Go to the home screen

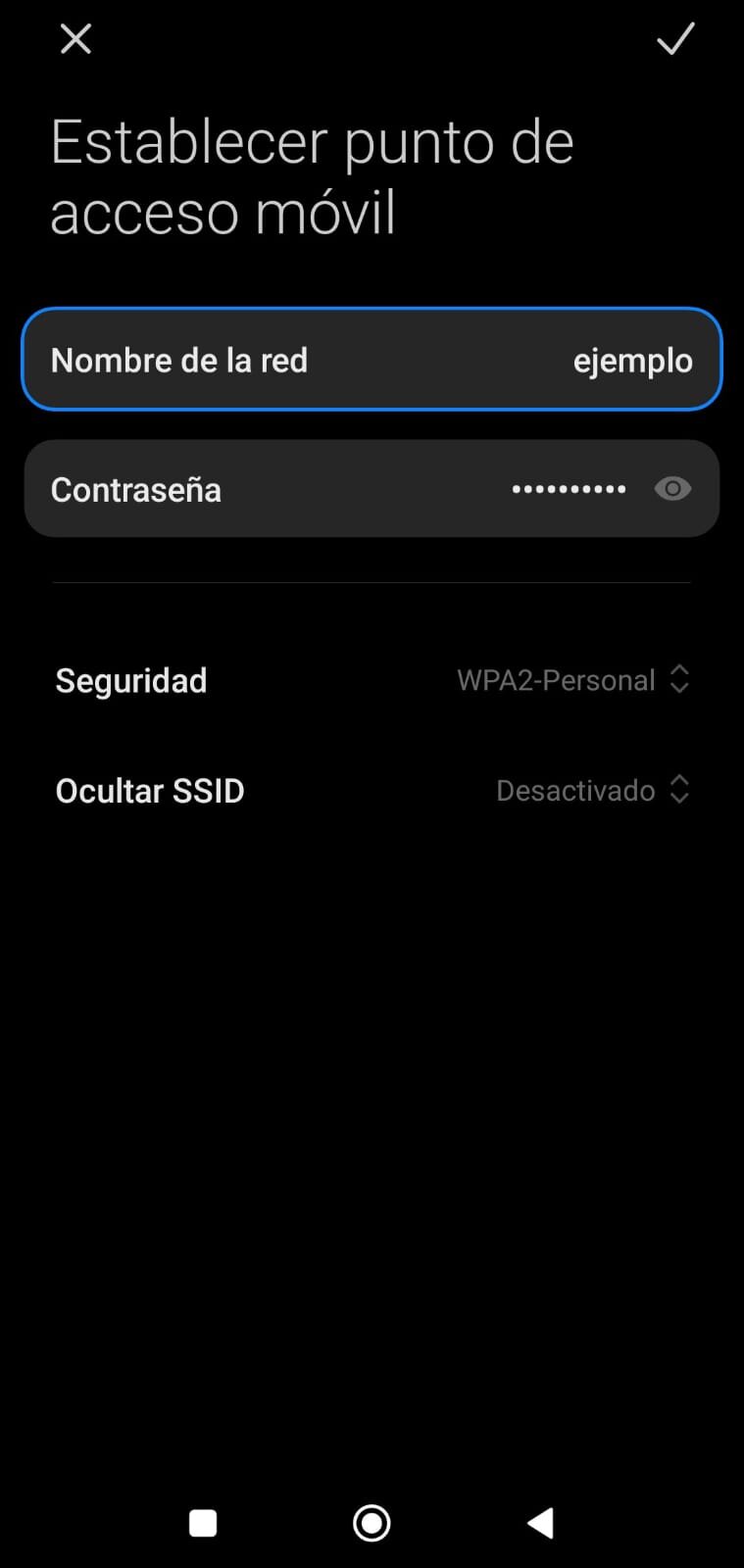372,1523
